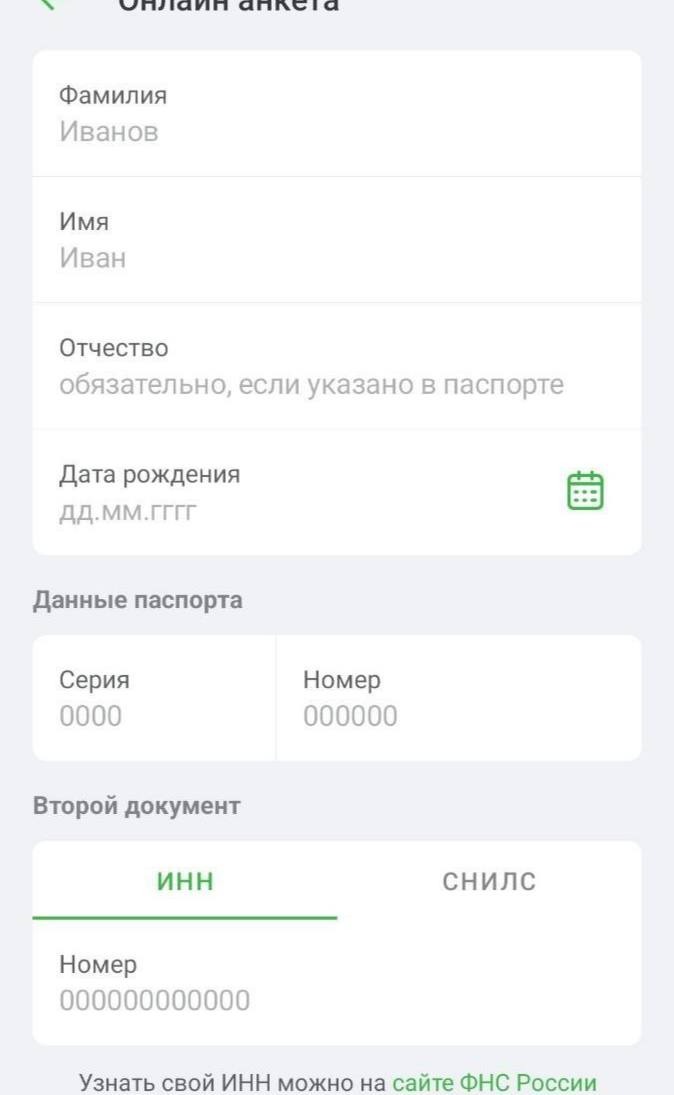Viewport: 674px width, 1095px height.
Task: Select the ИНН tab
Action: click(x=185, y=881)
